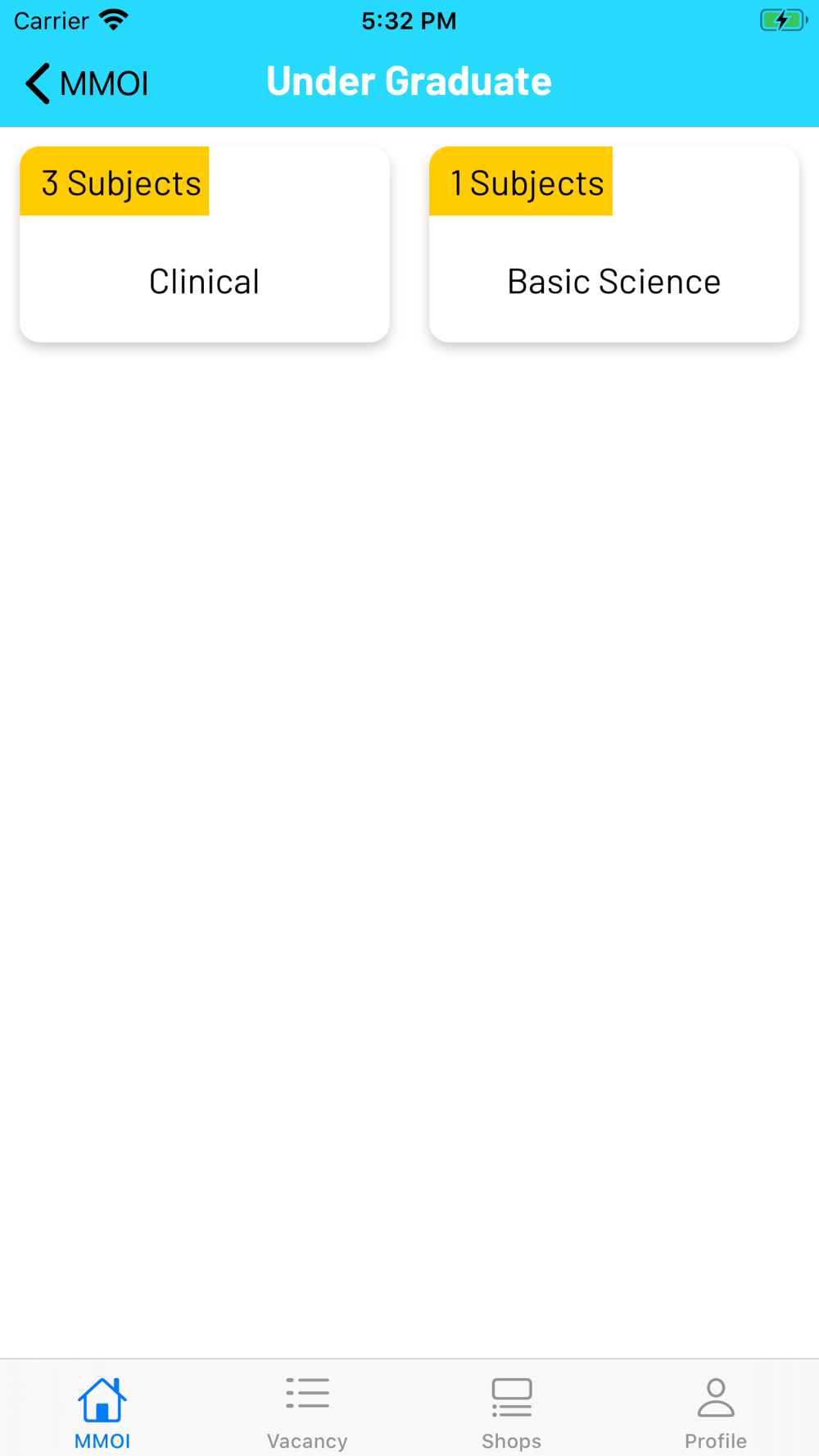Open the Basic Science card
Screen dimensions: 819x1456
614,244
